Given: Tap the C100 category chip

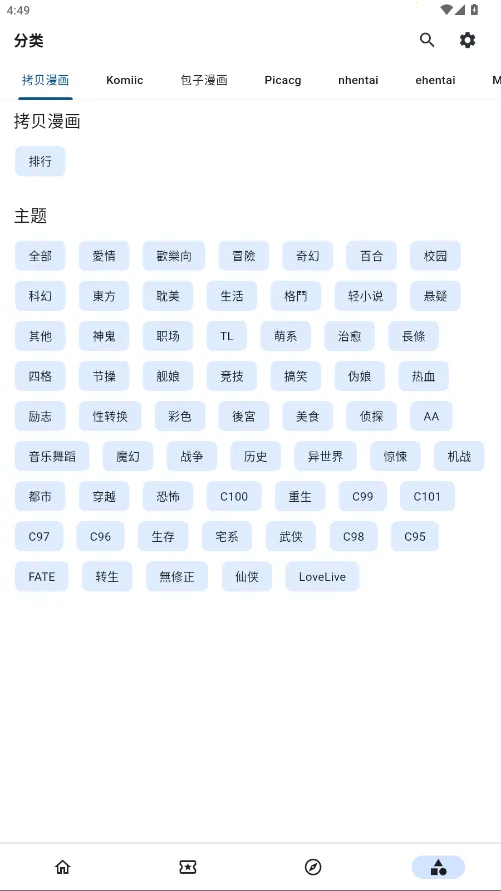Looking at the screenshot, I should coord(234,496).
